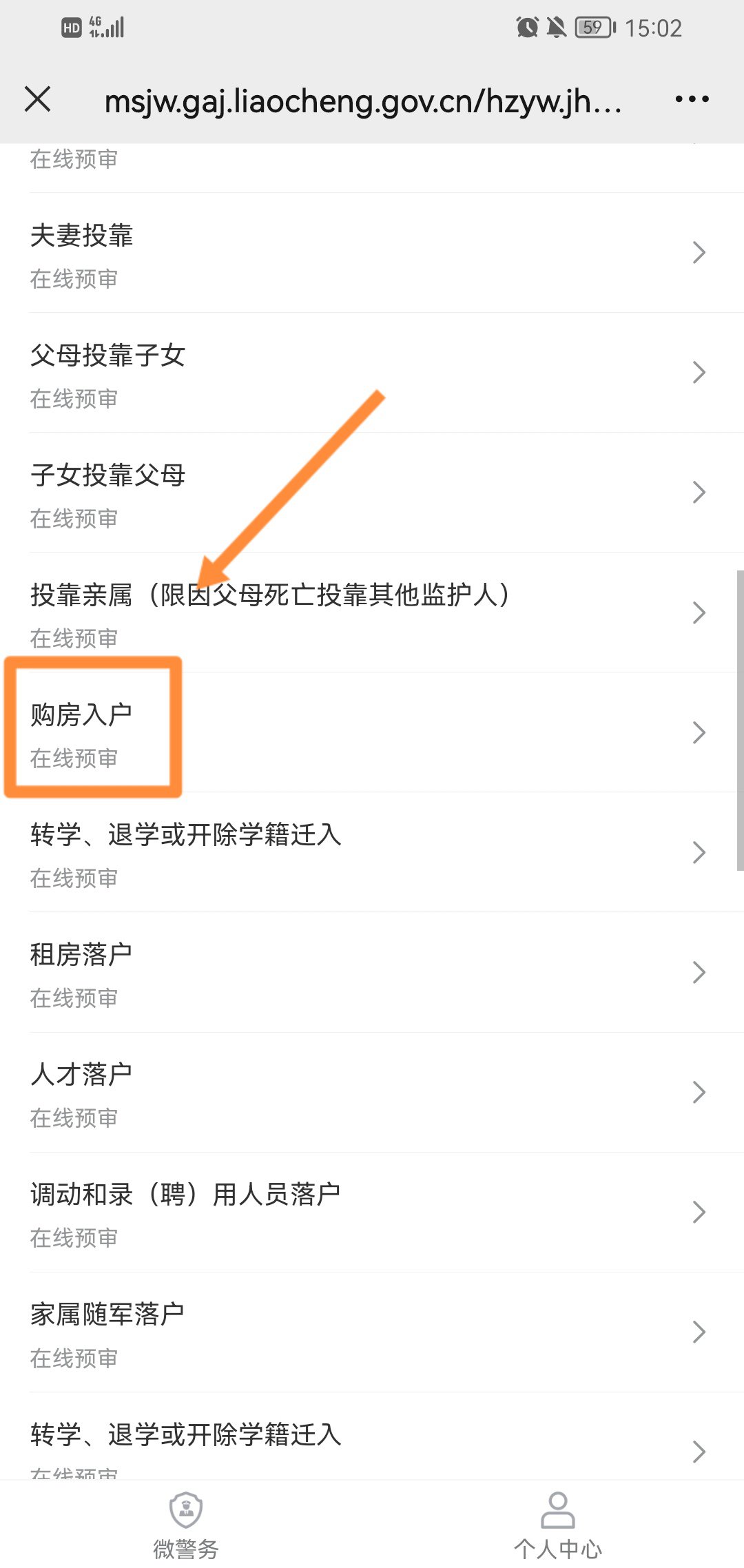This screenshot has width=744, height=1568.
Task: Close the web page with the X
Action: [x=38, y=99]
